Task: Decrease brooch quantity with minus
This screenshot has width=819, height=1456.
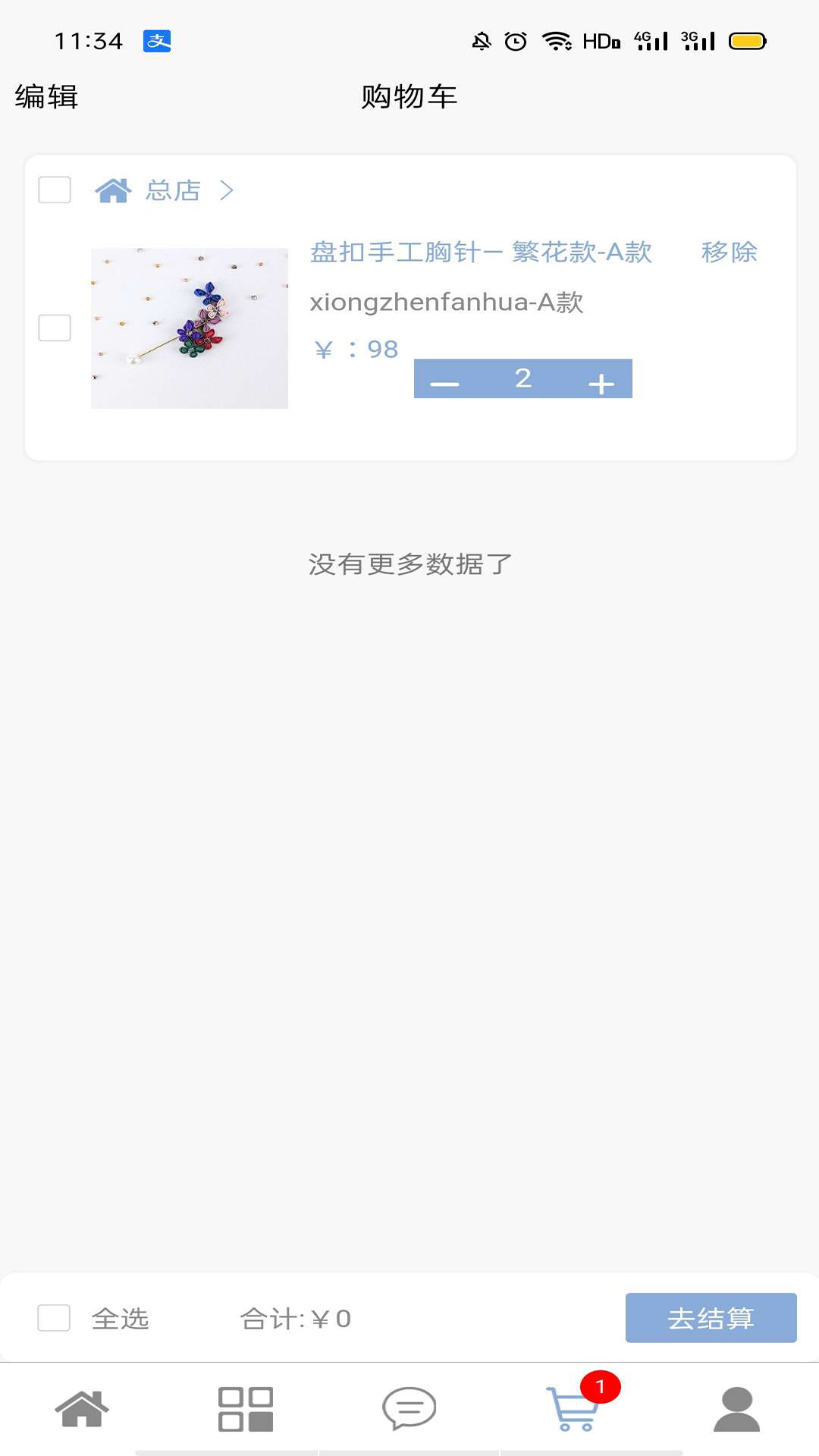Action: coord(445,379)
